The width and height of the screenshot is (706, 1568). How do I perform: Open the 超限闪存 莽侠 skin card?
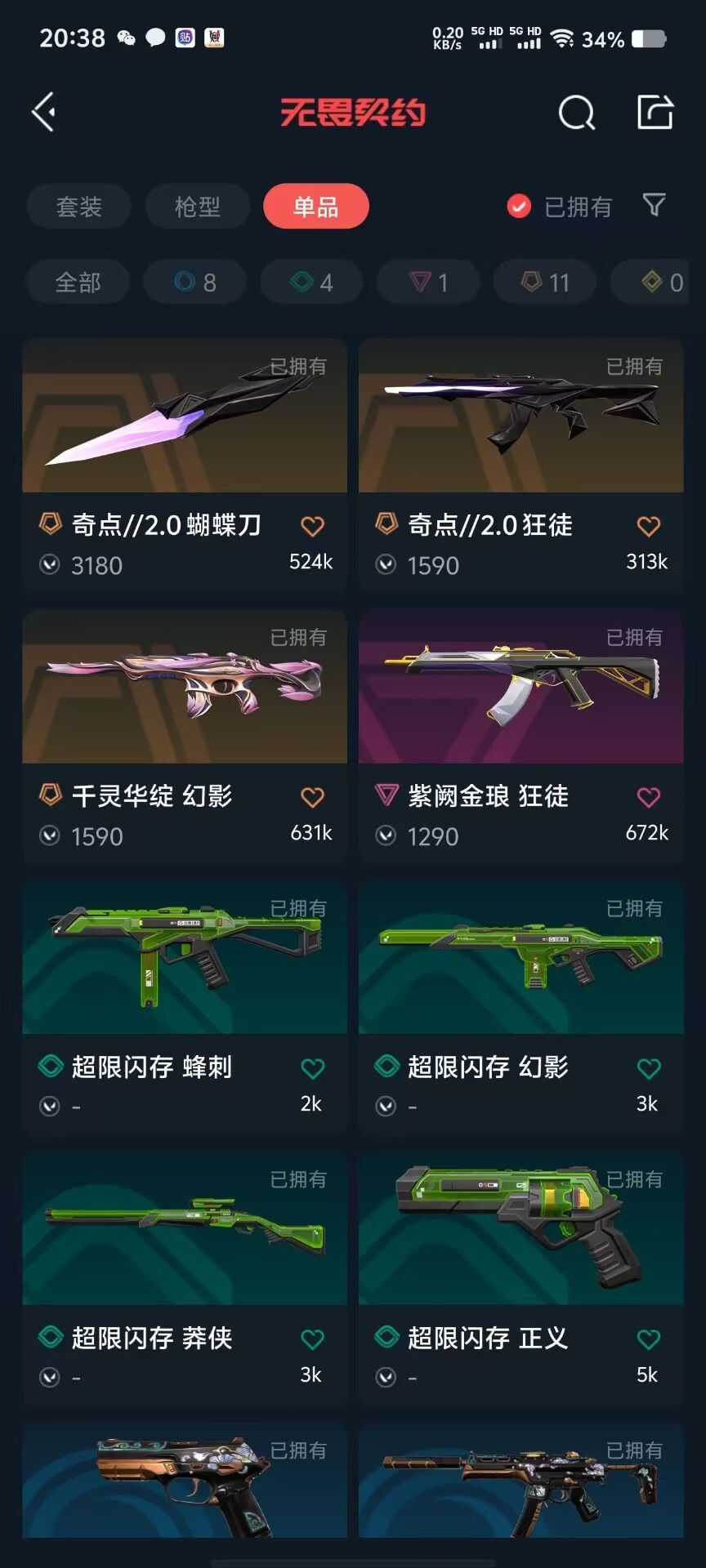pyautogui.click(x=185, y=1278)
